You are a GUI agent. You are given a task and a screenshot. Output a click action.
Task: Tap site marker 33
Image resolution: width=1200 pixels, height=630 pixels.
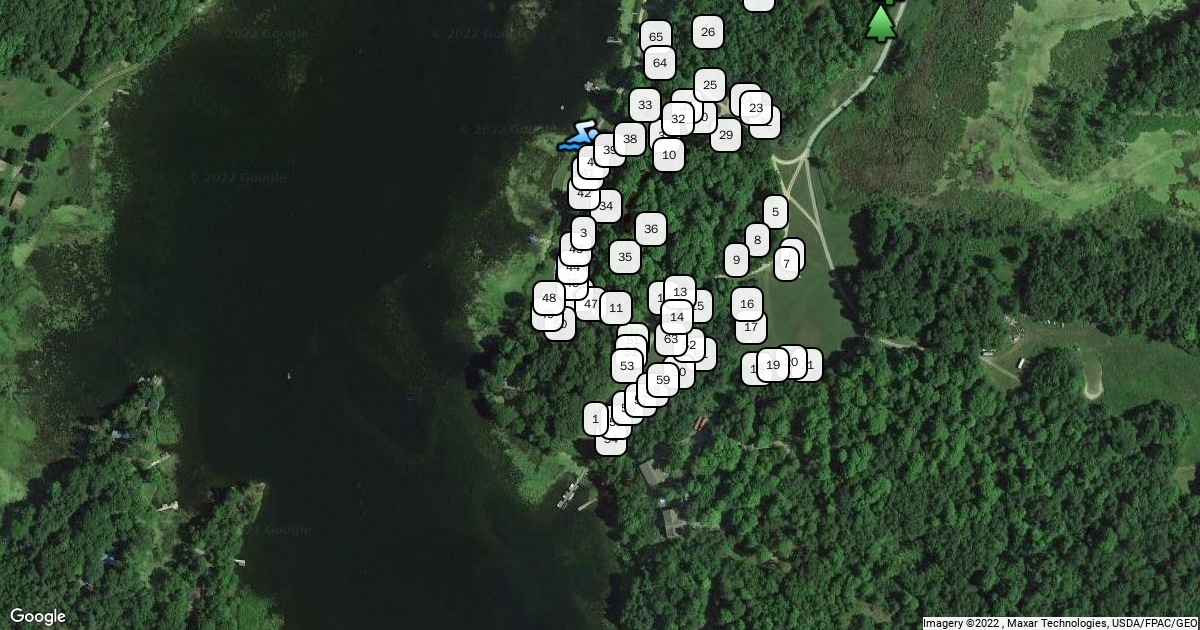click(x=645, y=105)
